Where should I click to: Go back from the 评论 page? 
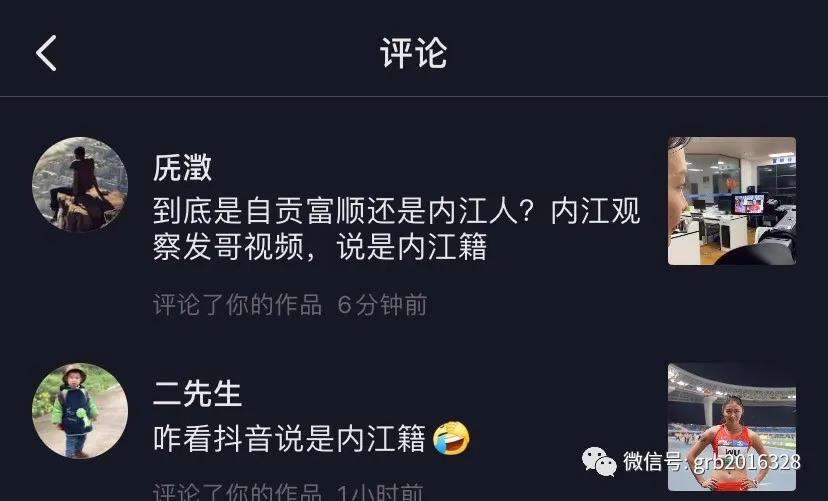coord(46,53)
